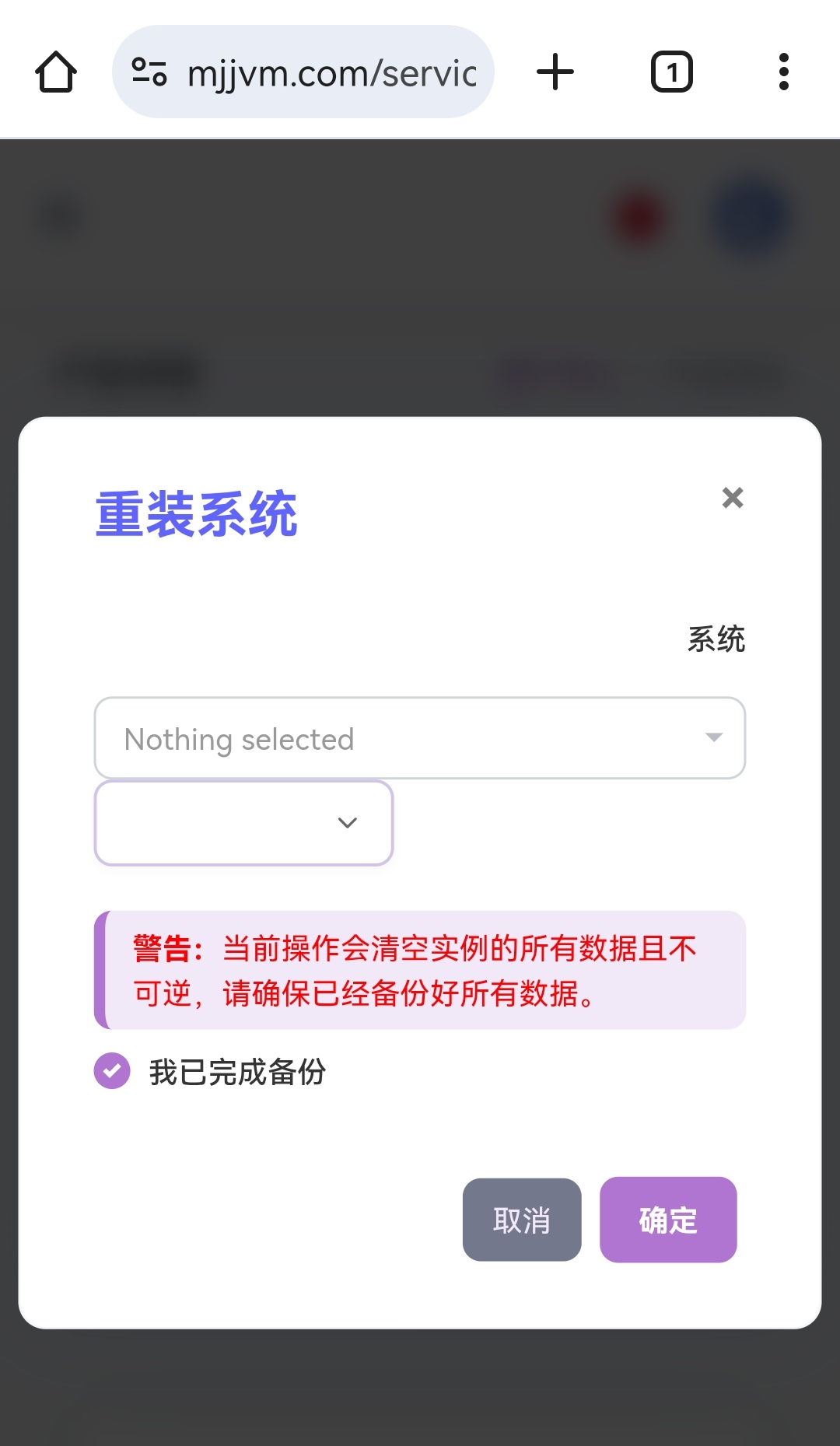The height and width of the screenshot is (1446, 840).
Task: Expand the empty dropdown below the system picker
Action: 243,822
